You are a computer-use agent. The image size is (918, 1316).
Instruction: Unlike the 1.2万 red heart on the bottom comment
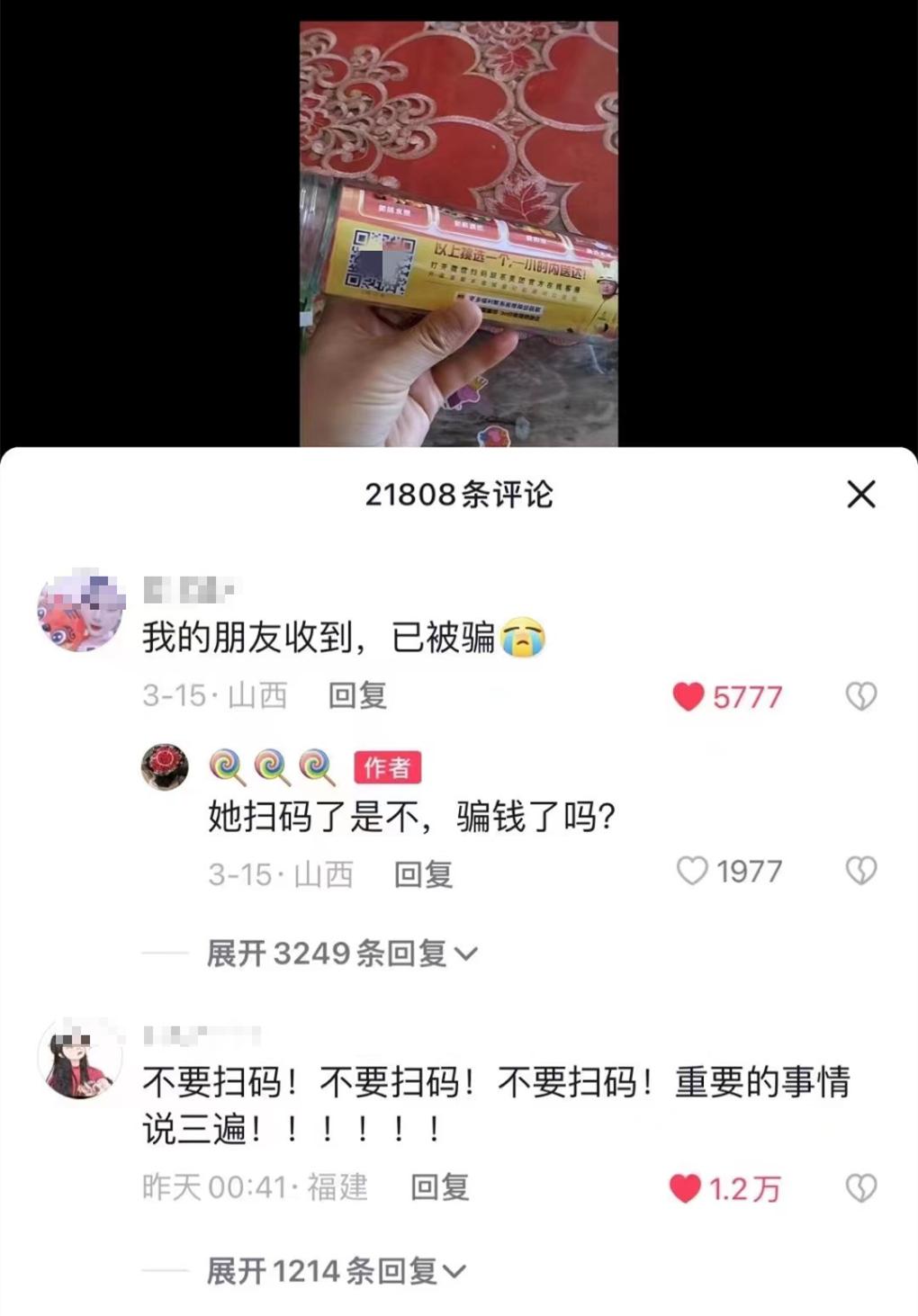click(684, 1187)
